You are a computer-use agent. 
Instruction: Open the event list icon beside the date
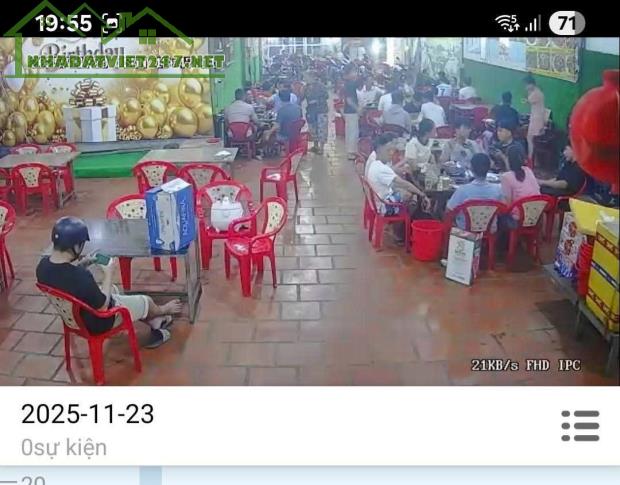pos(580,426)
